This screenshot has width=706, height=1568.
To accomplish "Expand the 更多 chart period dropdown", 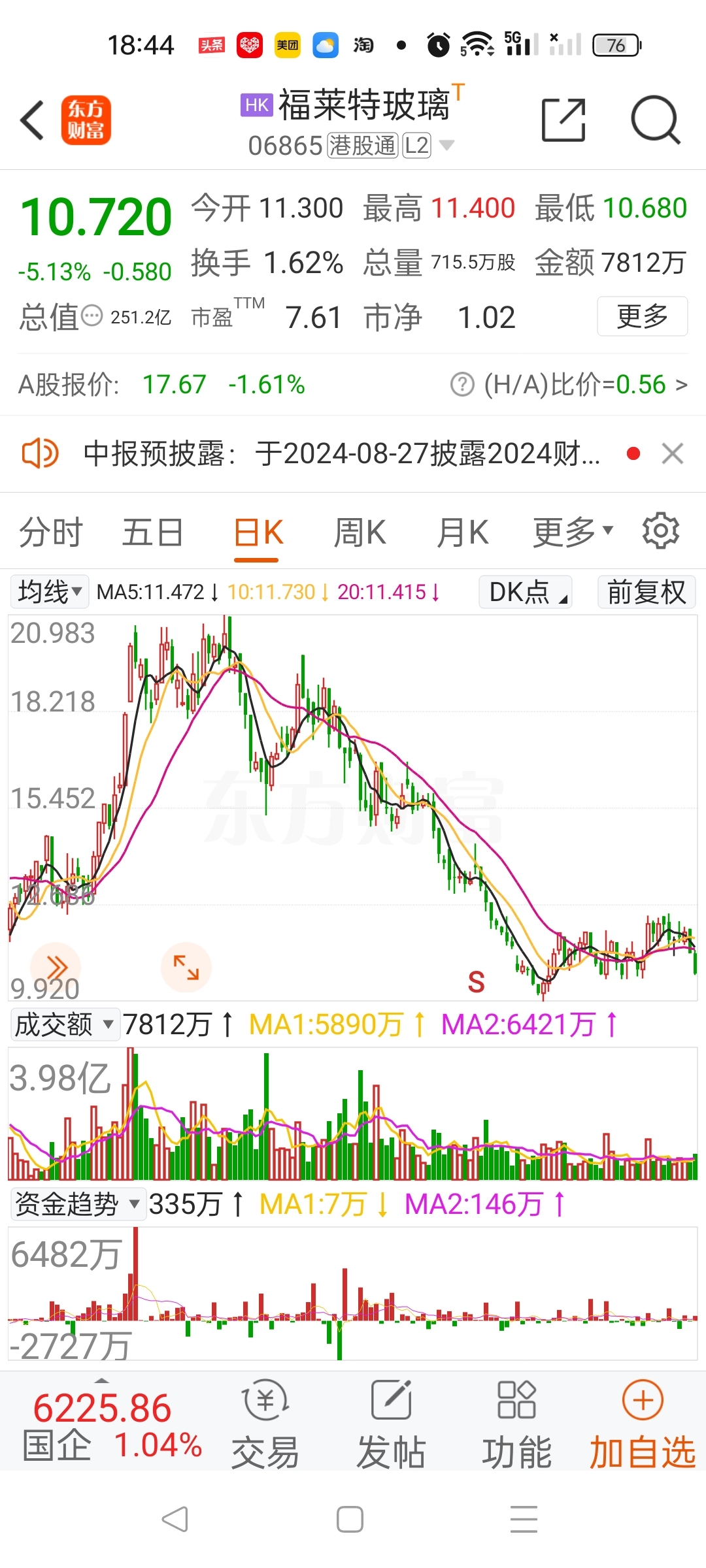I will 573,532.
